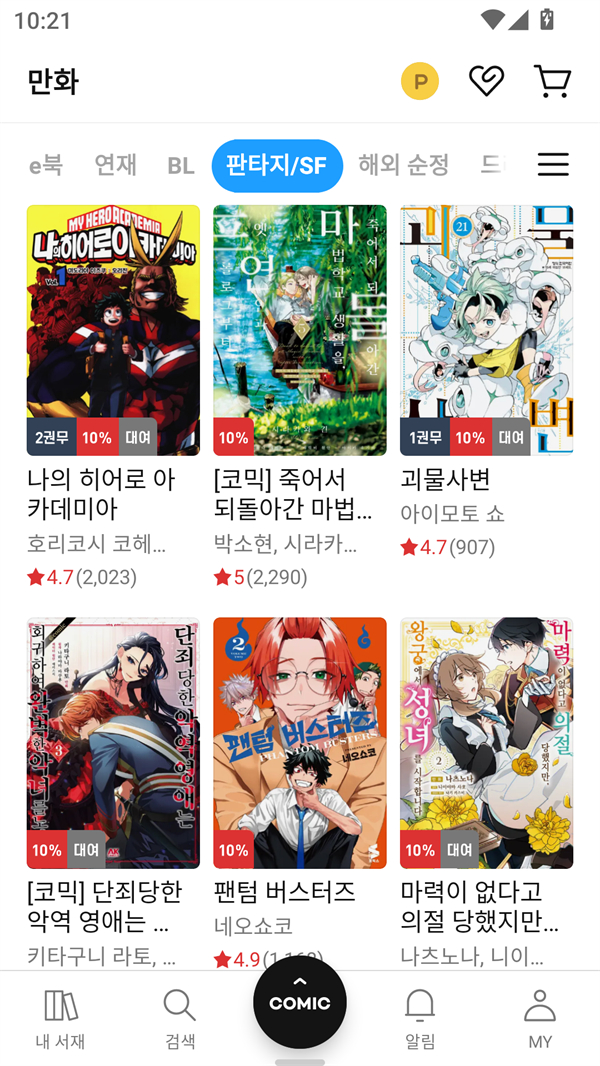600x1066 pixels.
Task: Switch to the 연재 tab
Action: 115,165
